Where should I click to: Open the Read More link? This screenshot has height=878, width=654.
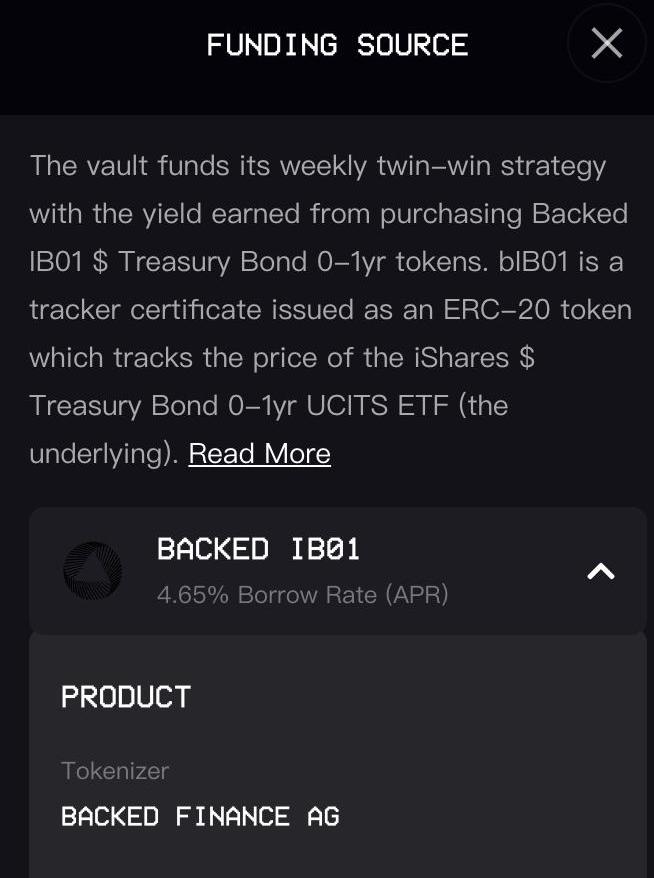pyautogui.click(x=259, y=454)
